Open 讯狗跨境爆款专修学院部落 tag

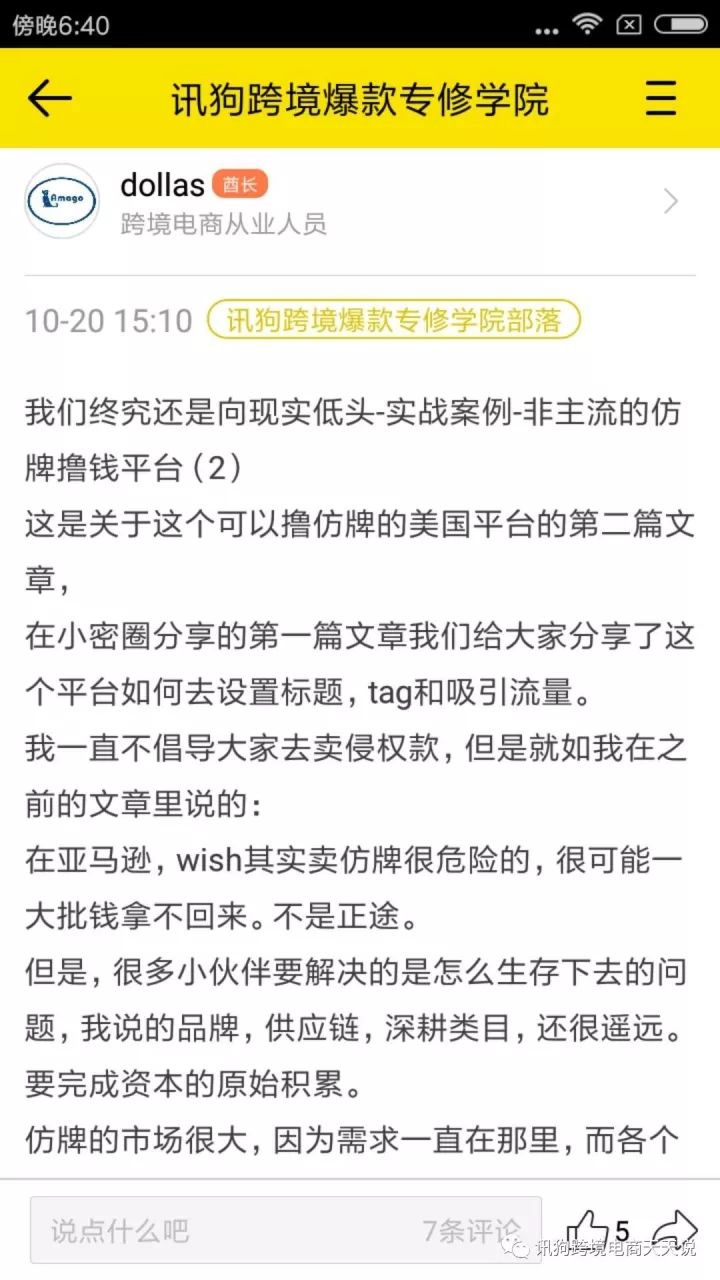[x=393, y=321]
